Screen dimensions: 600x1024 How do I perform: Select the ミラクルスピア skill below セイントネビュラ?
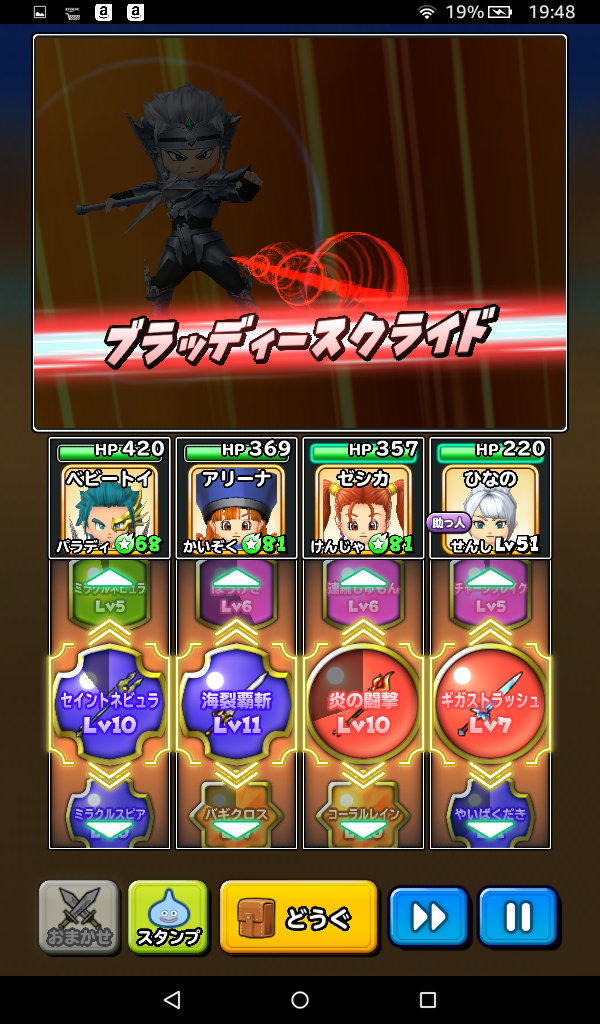[x=109, y=812]
